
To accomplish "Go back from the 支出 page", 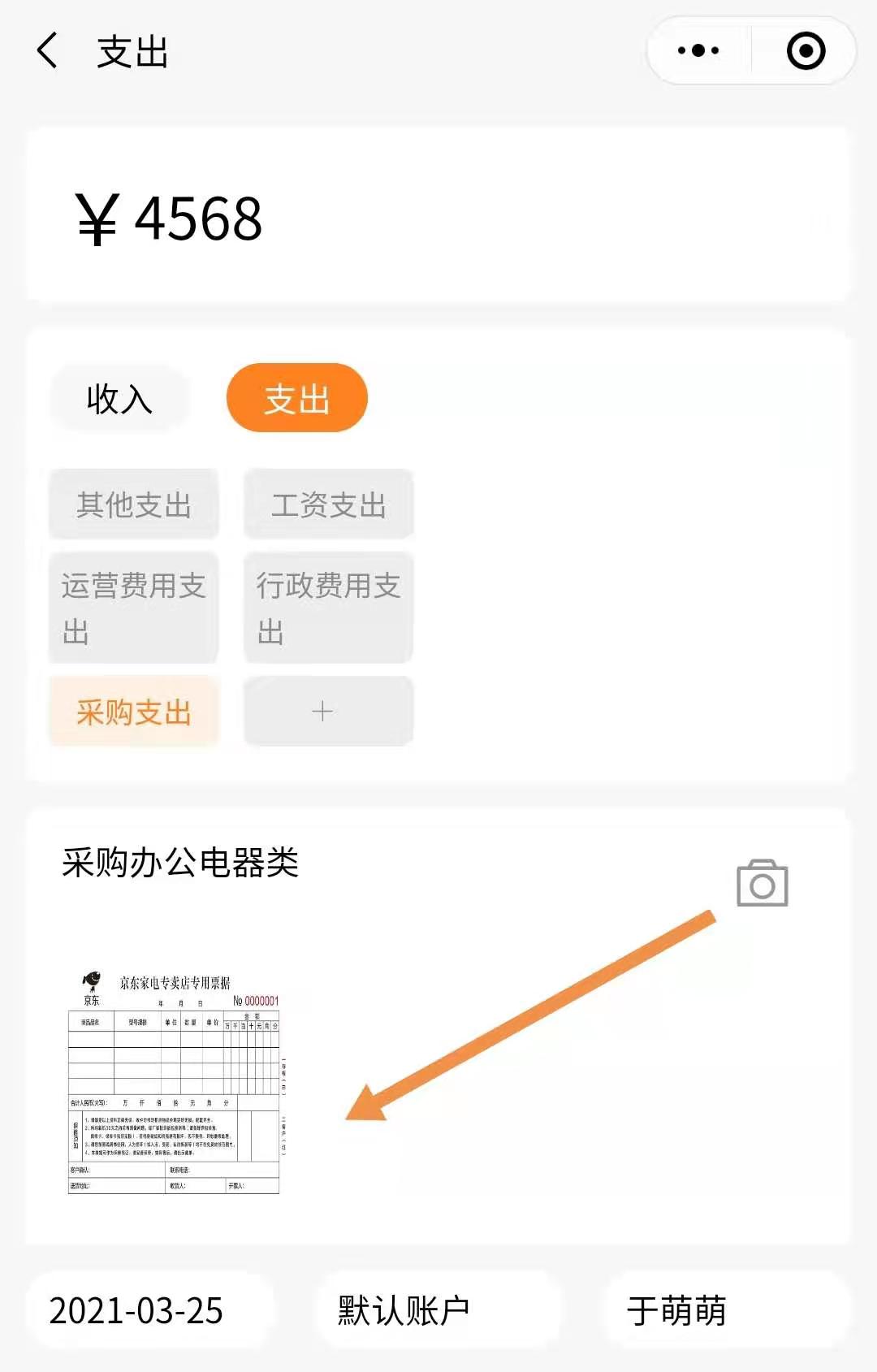I will 47,50.
